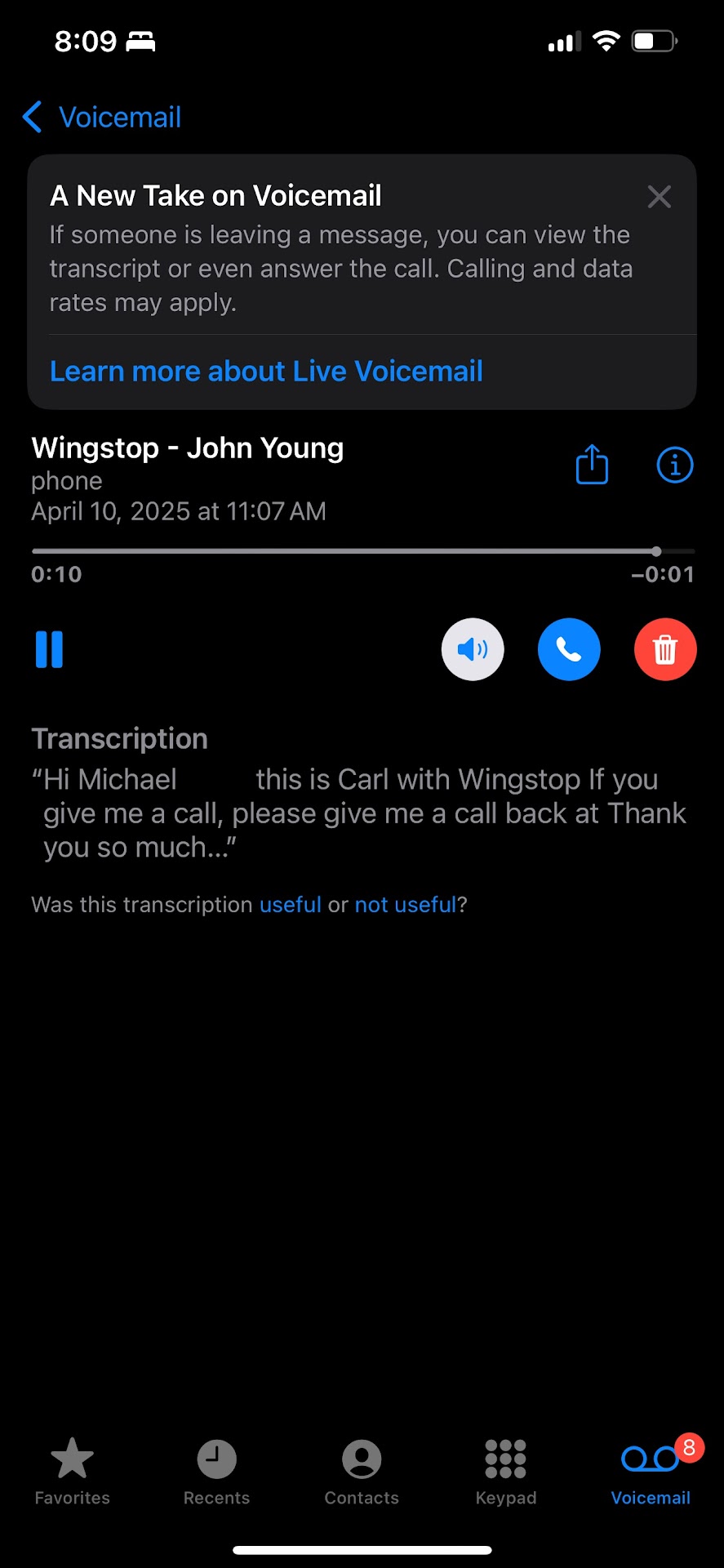Viewport: 724px width, 1568px height.
Task: Open info for Wingstop - John Young
Action: point(674,465)
